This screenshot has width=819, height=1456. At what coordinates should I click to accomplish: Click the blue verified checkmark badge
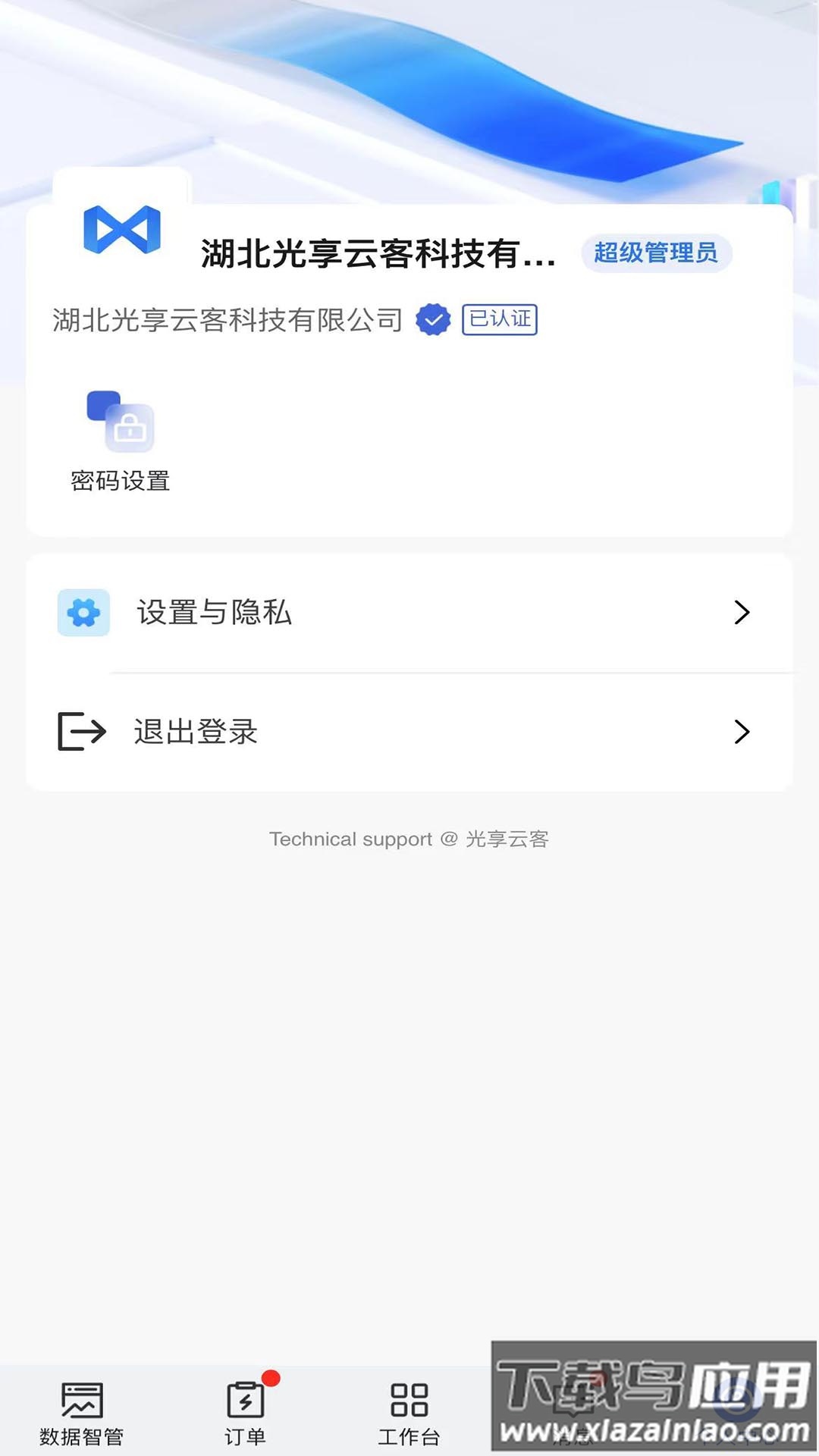[432, 319]
